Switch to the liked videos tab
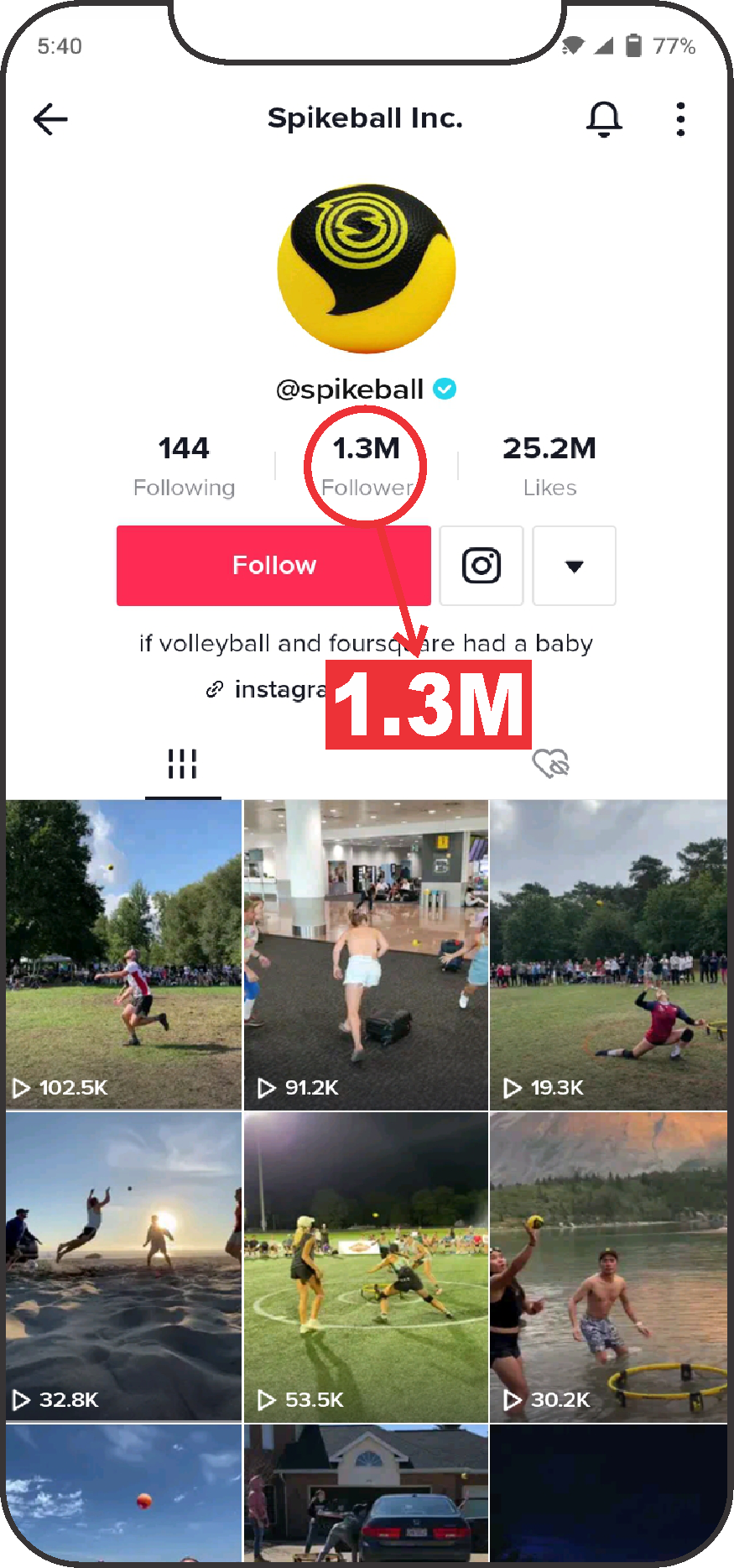Image resolution: width=734 pixels, height=1568 pixels. tap(550, 764)
